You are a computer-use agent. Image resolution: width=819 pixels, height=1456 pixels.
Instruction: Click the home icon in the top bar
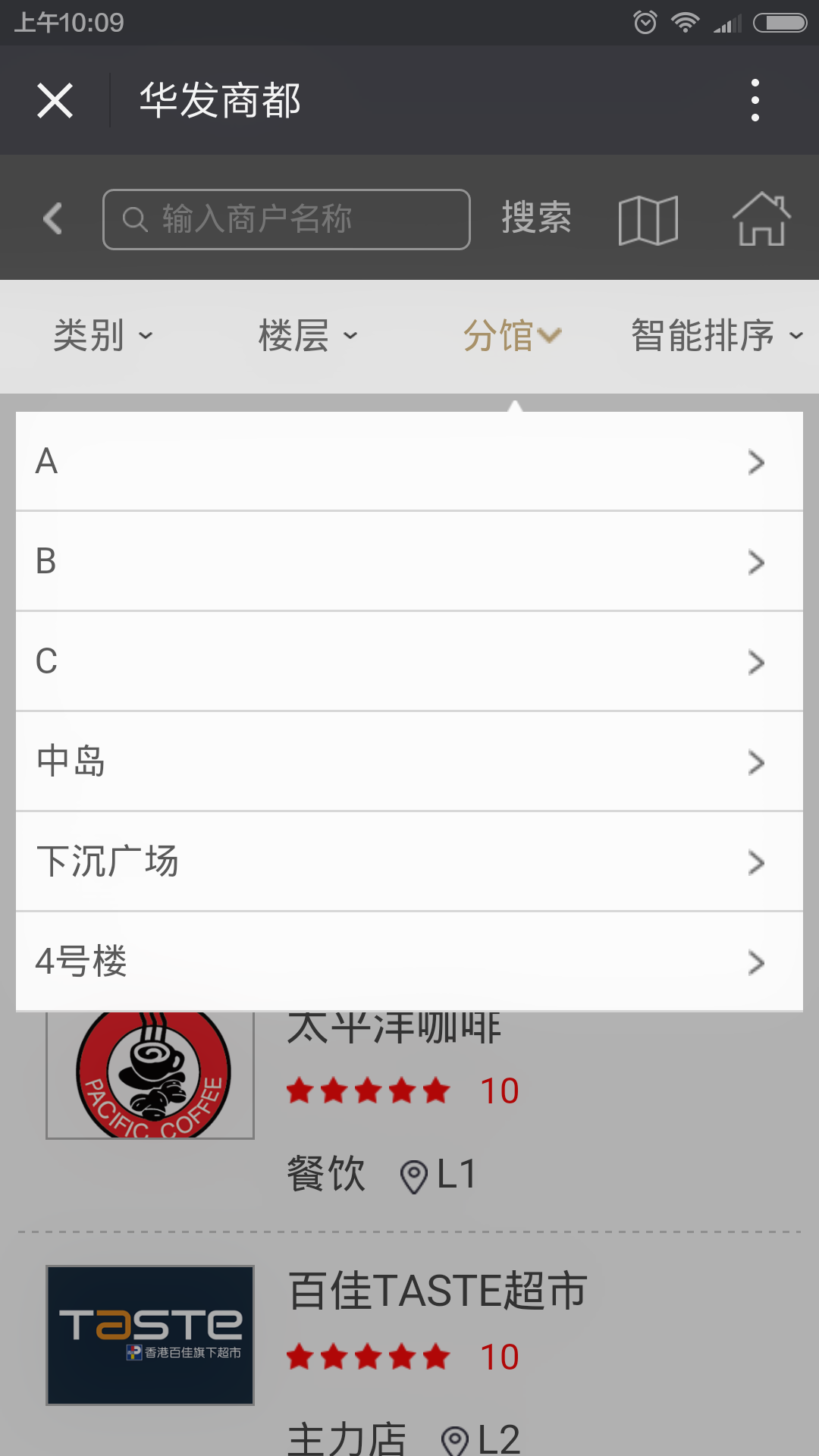[x=762, y=219]
